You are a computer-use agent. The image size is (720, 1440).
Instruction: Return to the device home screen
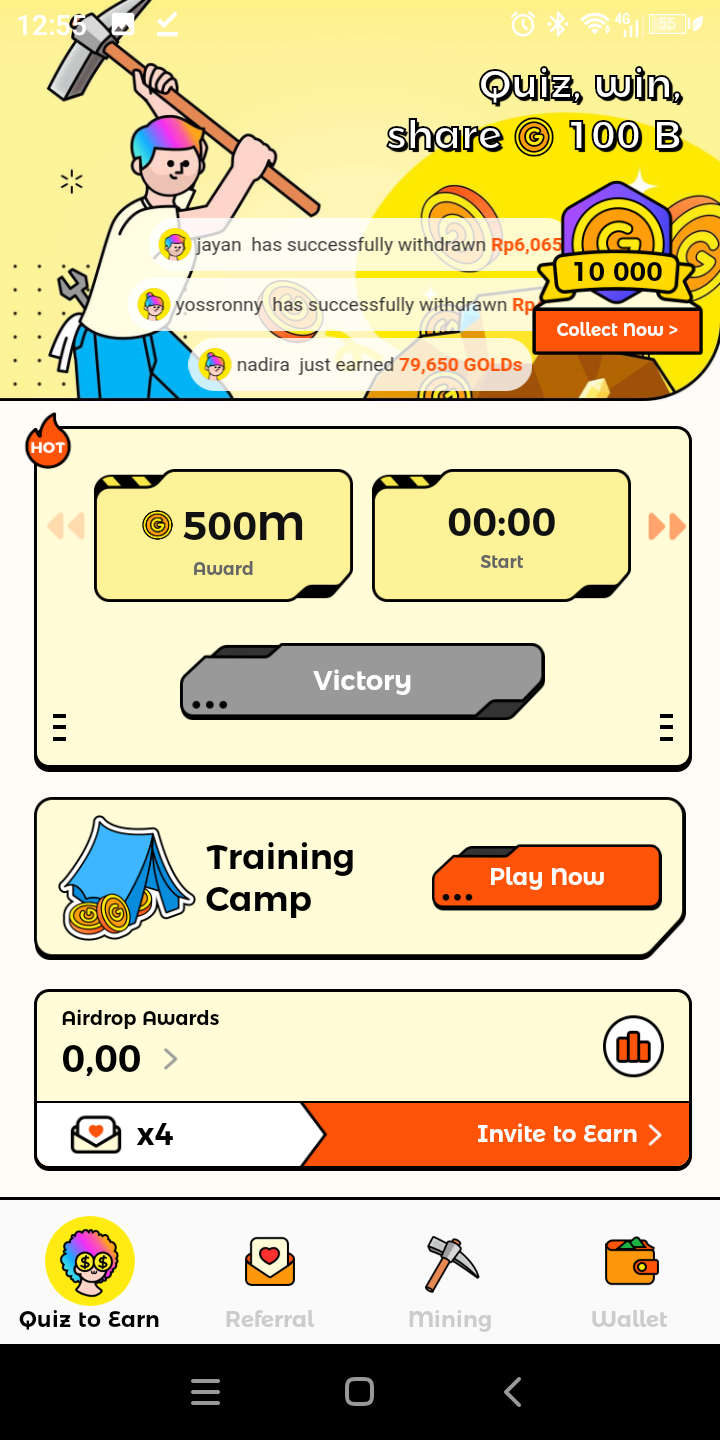[359, 1392]
